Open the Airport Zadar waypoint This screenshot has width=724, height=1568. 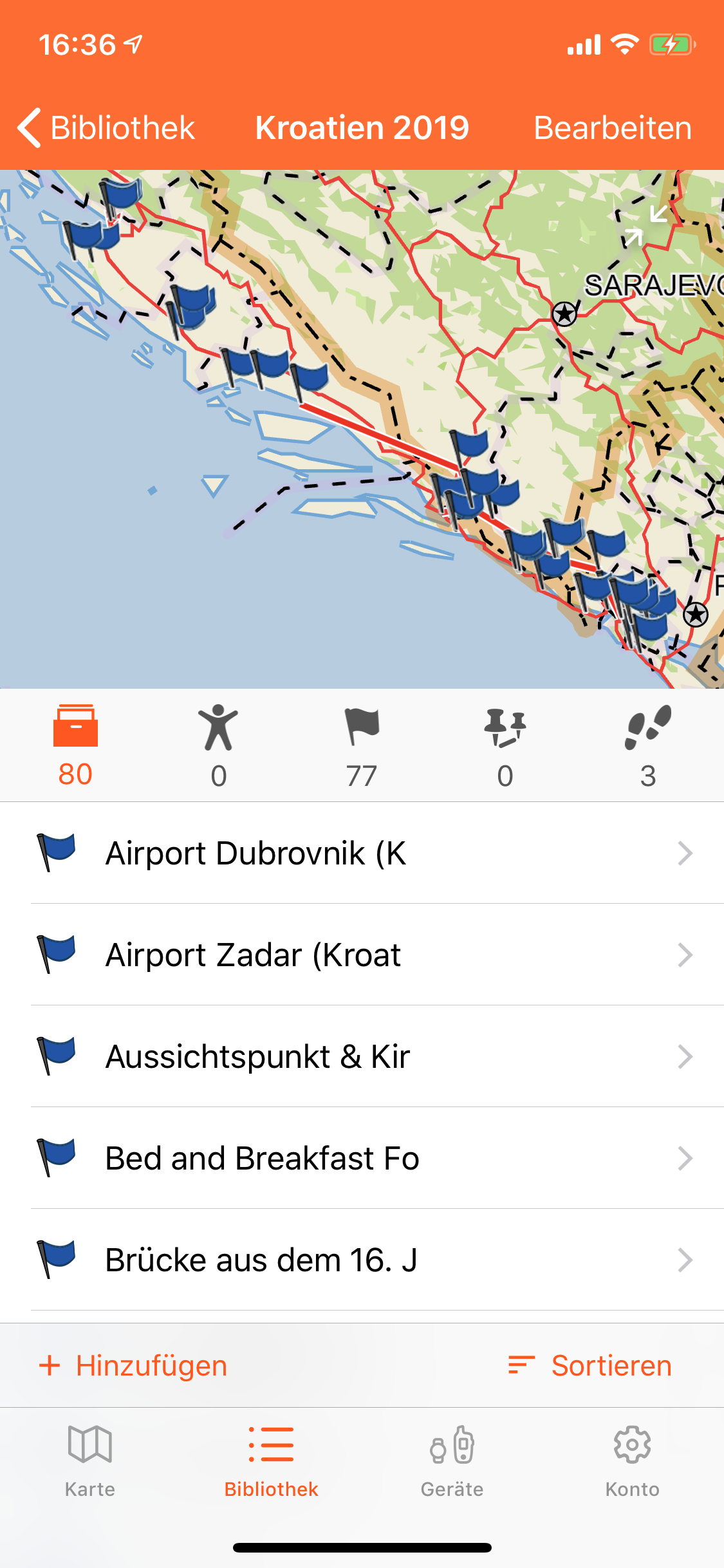(x=362, y=955)
